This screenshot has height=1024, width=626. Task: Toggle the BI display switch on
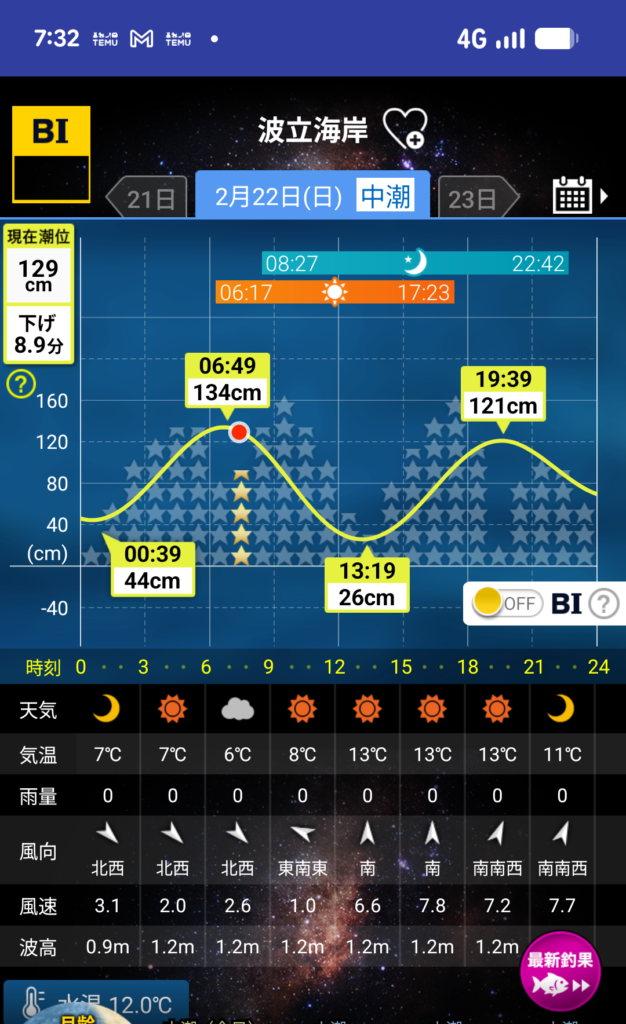tap(505, 603)
